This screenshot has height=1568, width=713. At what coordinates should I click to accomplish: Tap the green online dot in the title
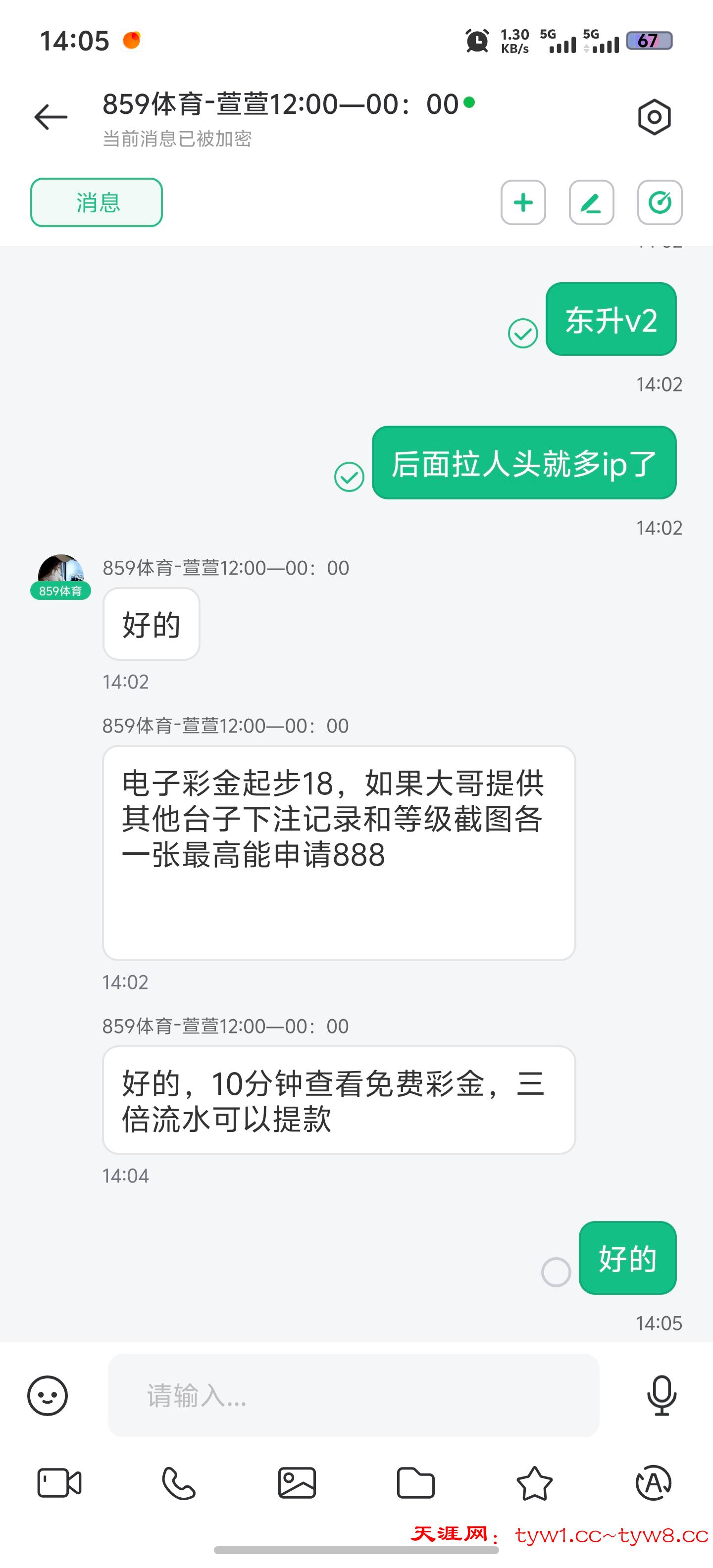[x=468, y=103]
